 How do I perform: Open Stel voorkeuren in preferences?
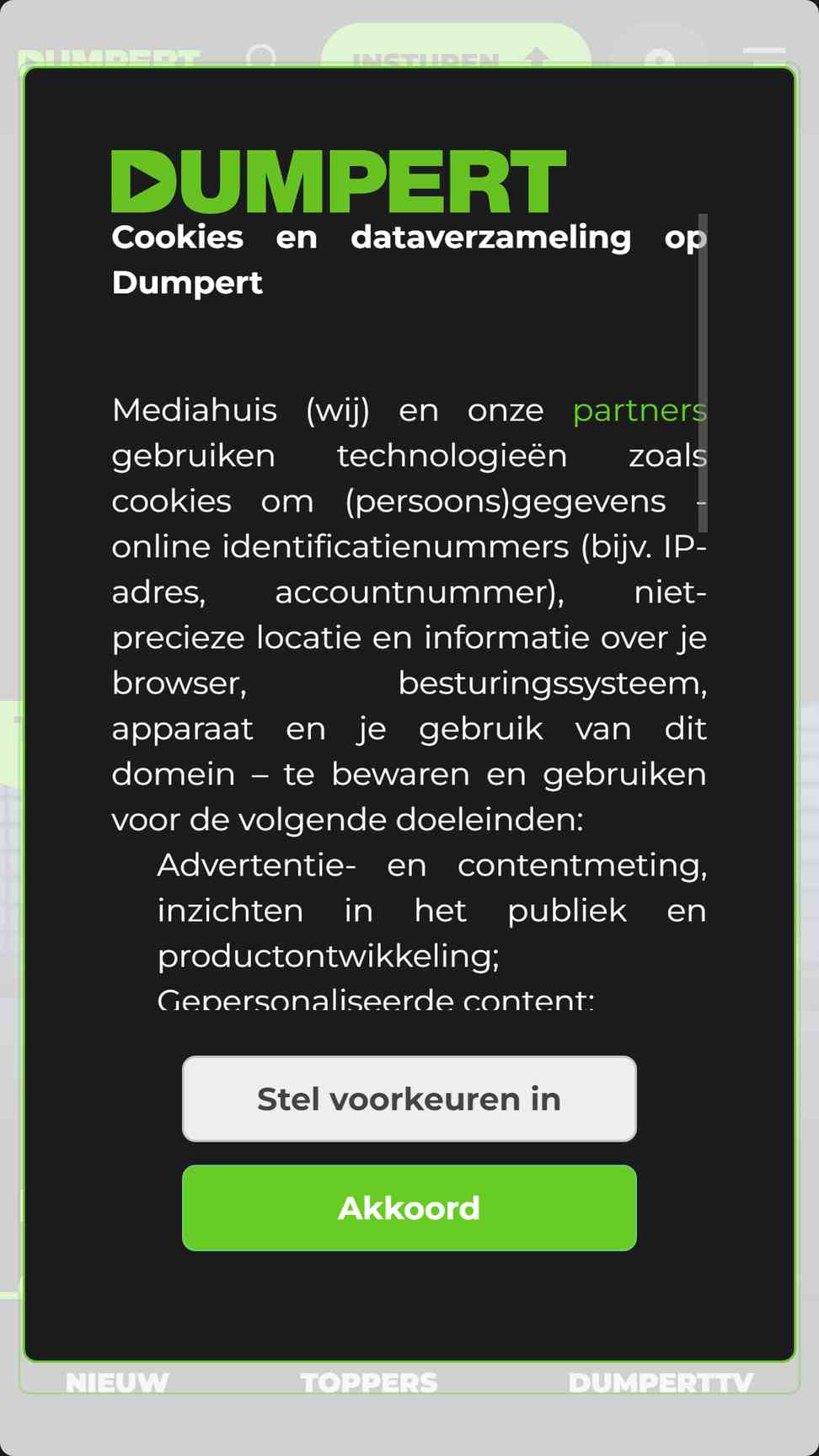[x=409, y=1099]
